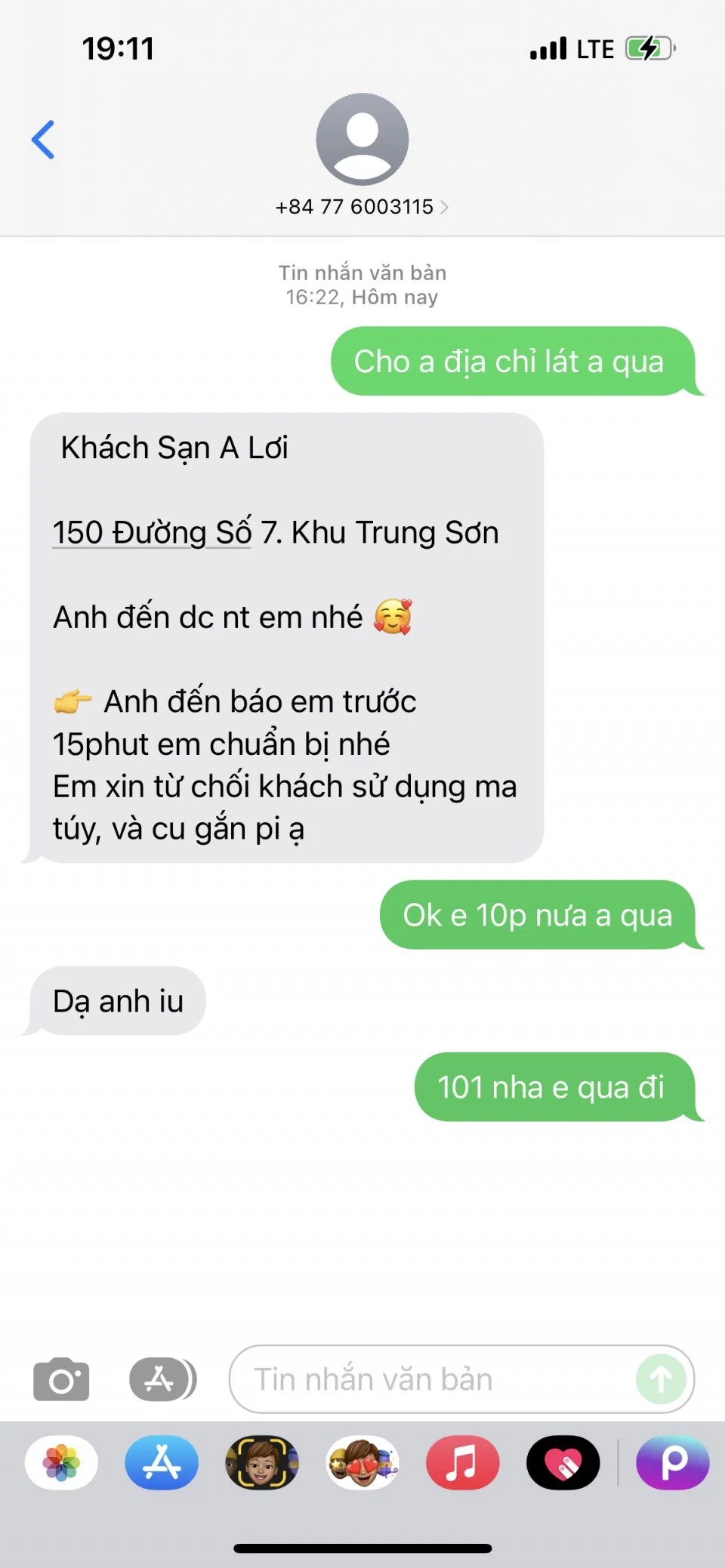Open the Photos iMessage app
This screenshot has width=725, height=1568.
pos(61,1462)
